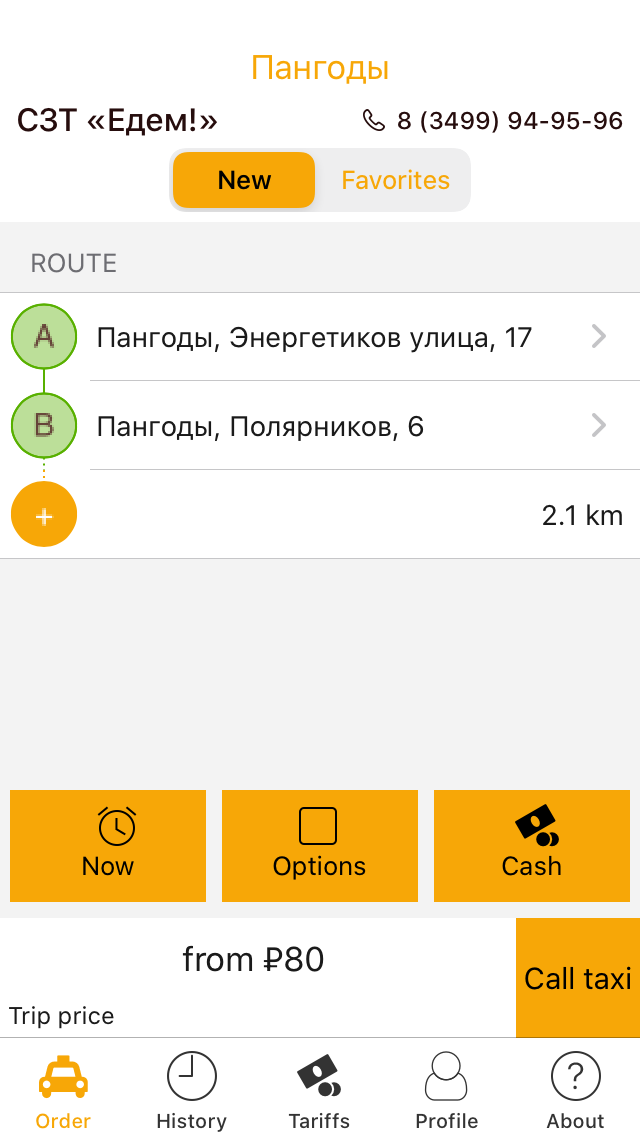This screenshot has height=1136, width=640.
Task: Call the taxi service phone number
Action: [493, 120]
